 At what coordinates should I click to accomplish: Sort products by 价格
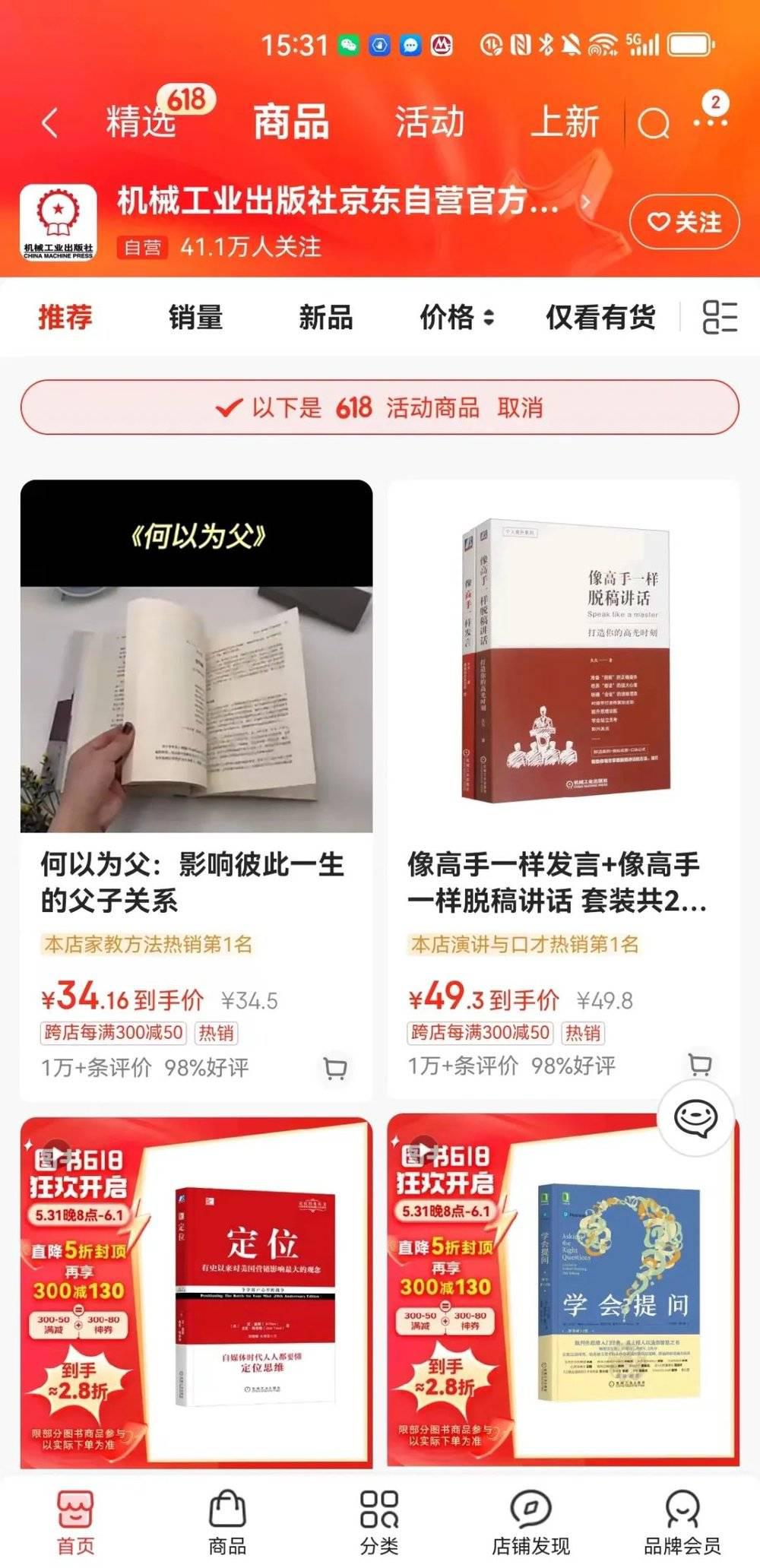(x=456, y=317)
